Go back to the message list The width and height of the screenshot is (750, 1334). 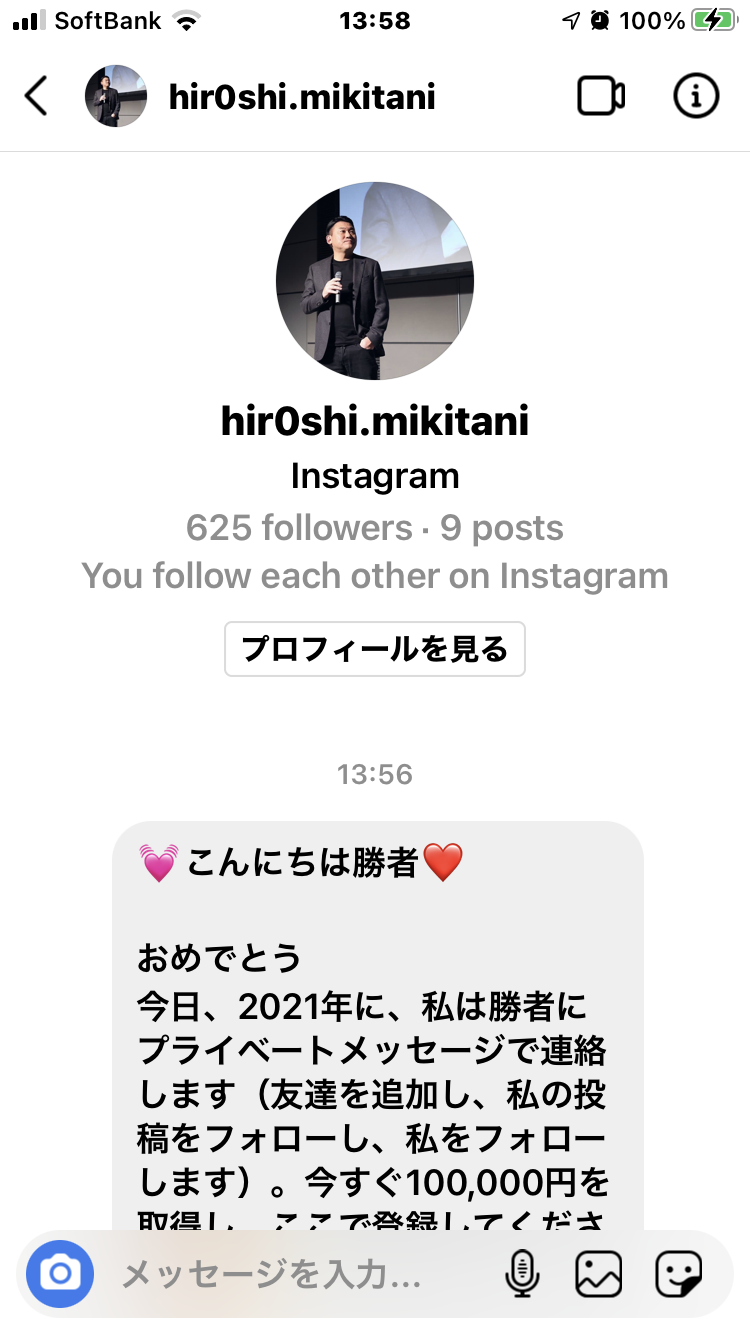pos(36,97)
